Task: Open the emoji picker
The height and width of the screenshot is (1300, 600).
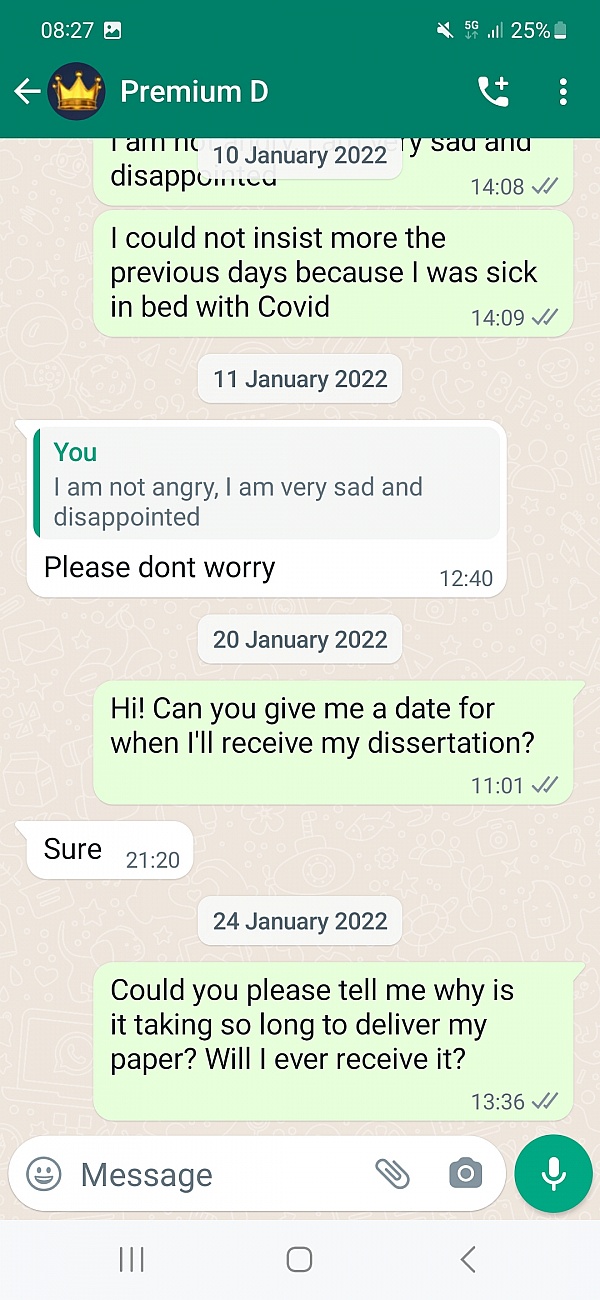Action: pyautogui.click(x=44, y=1173)
